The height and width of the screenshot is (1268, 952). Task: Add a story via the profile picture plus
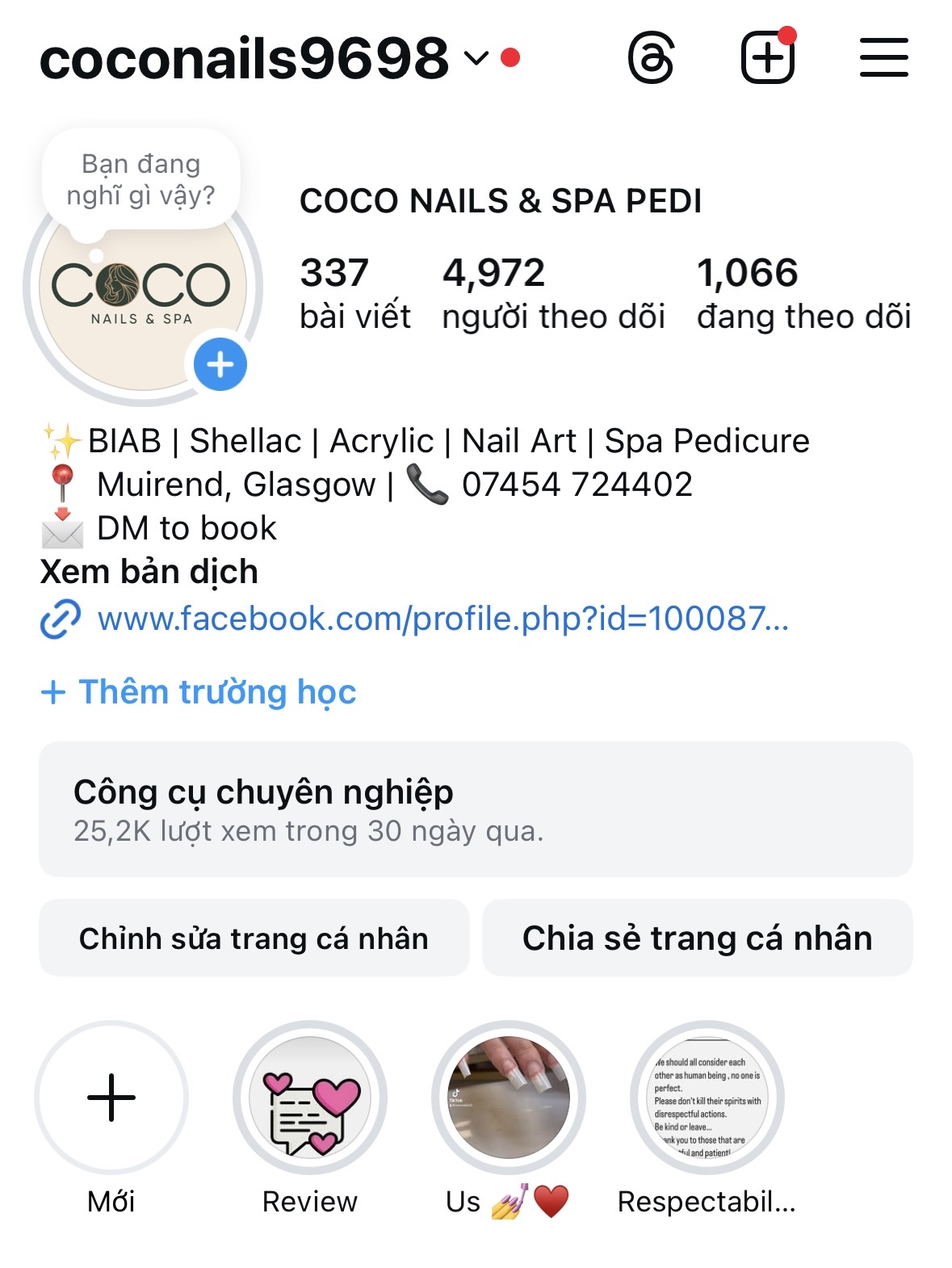pyautogui.click(x=220, y=364)
